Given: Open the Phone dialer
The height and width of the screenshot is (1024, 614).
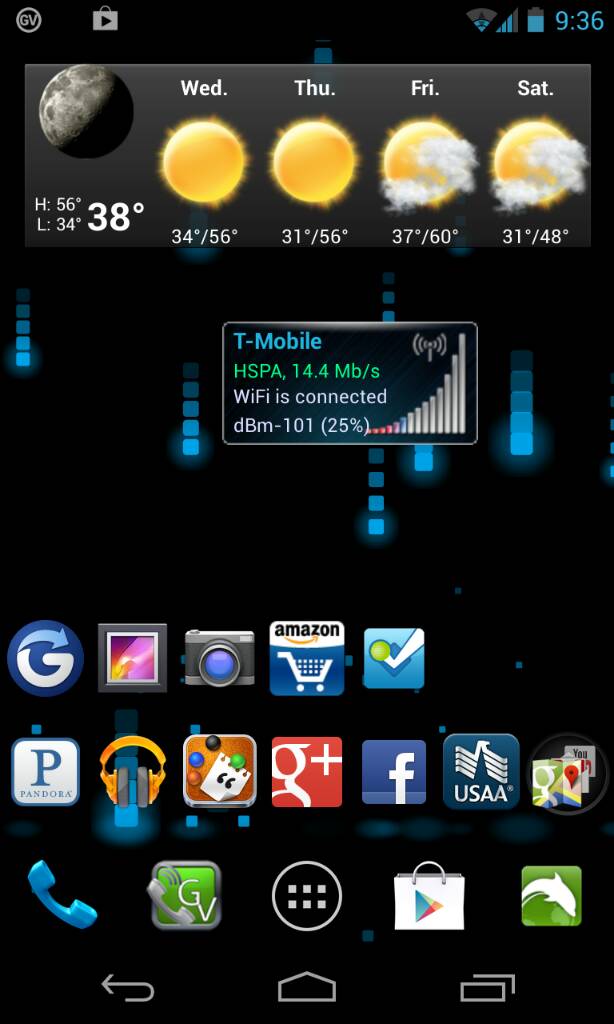Looking at the screenshot, I should tap(62, 895).
